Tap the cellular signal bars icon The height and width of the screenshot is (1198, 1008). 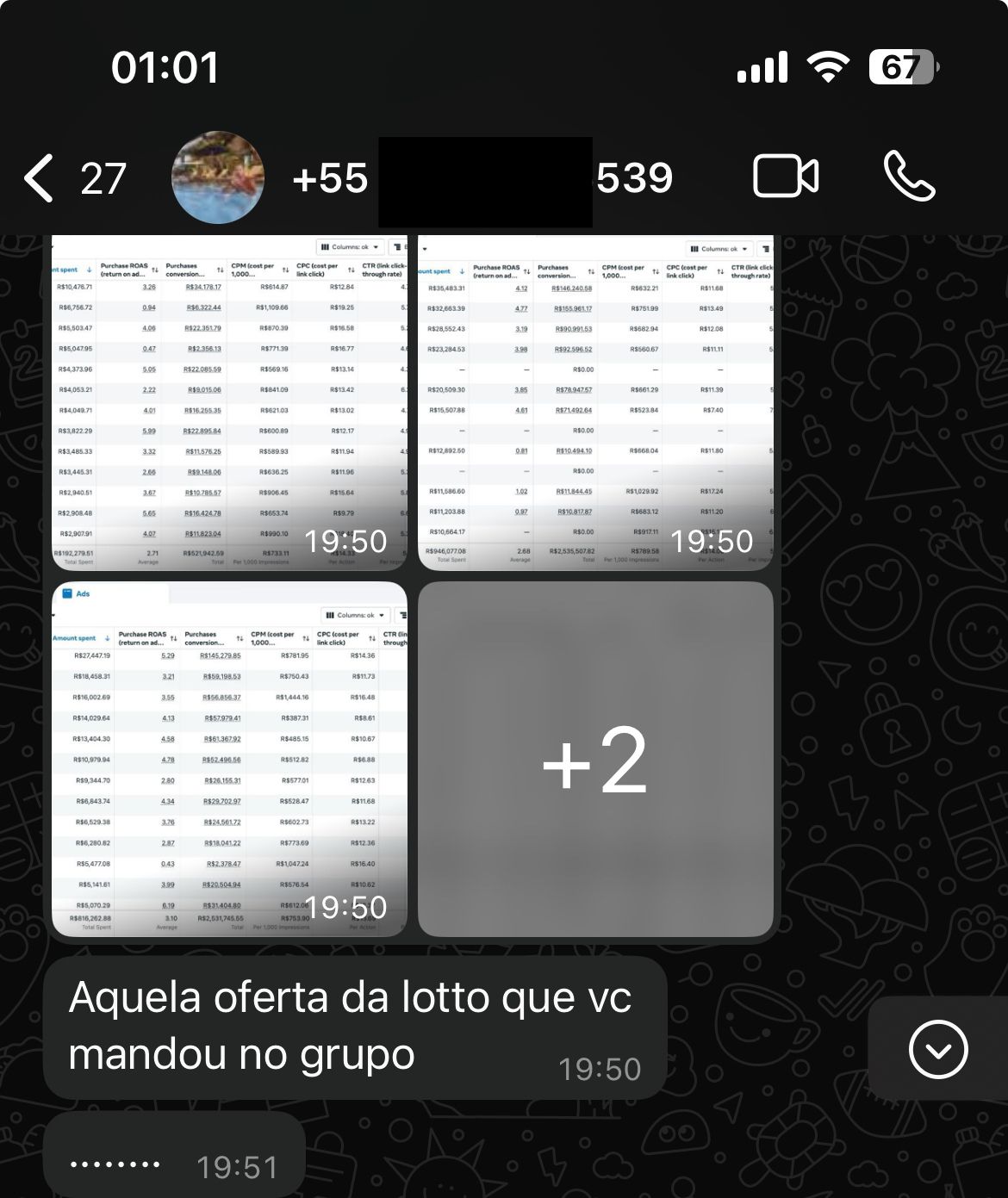762,65
